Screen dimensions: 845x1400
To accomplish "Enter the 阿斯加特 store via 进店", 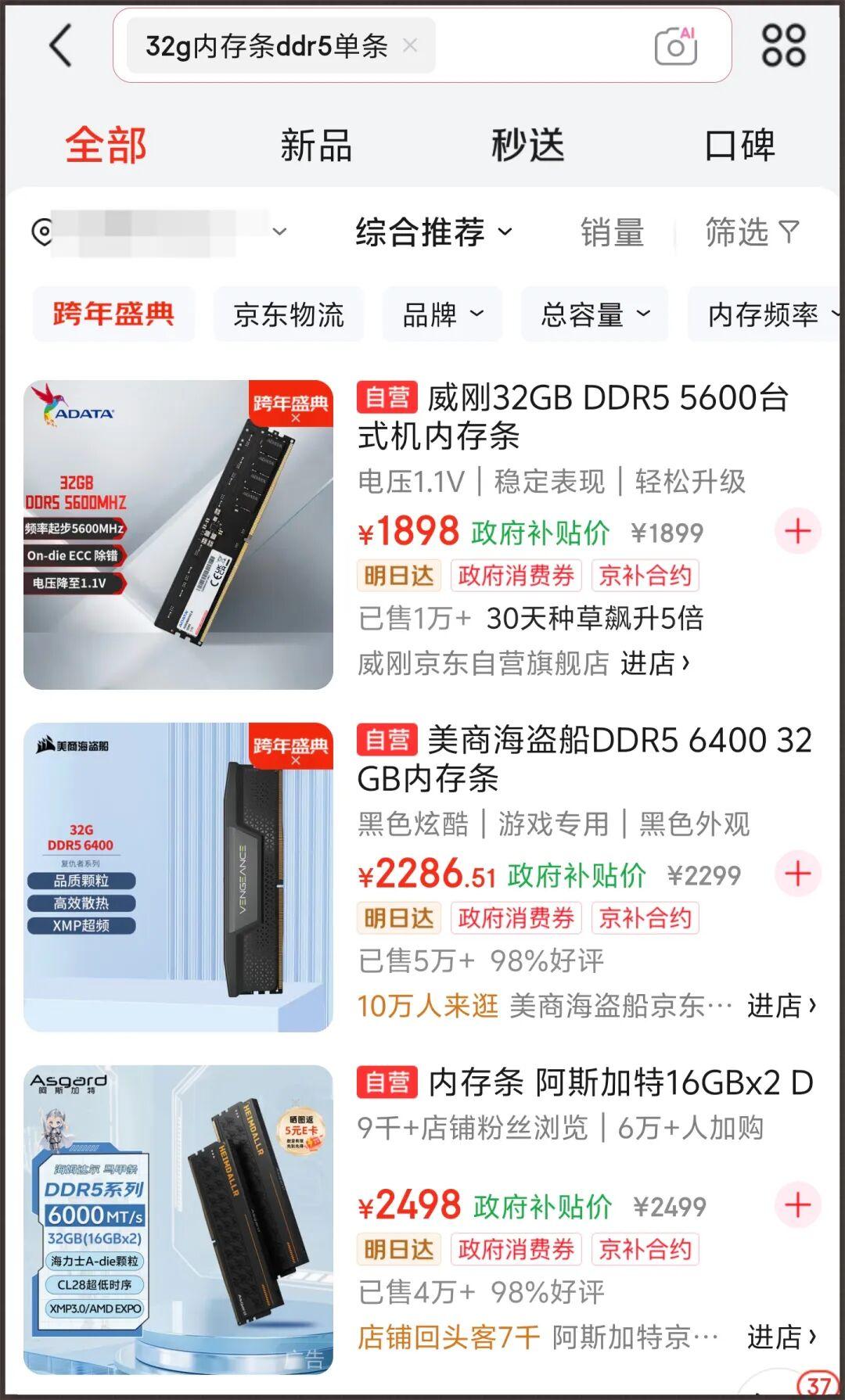I will click(x=780, y=1337).
